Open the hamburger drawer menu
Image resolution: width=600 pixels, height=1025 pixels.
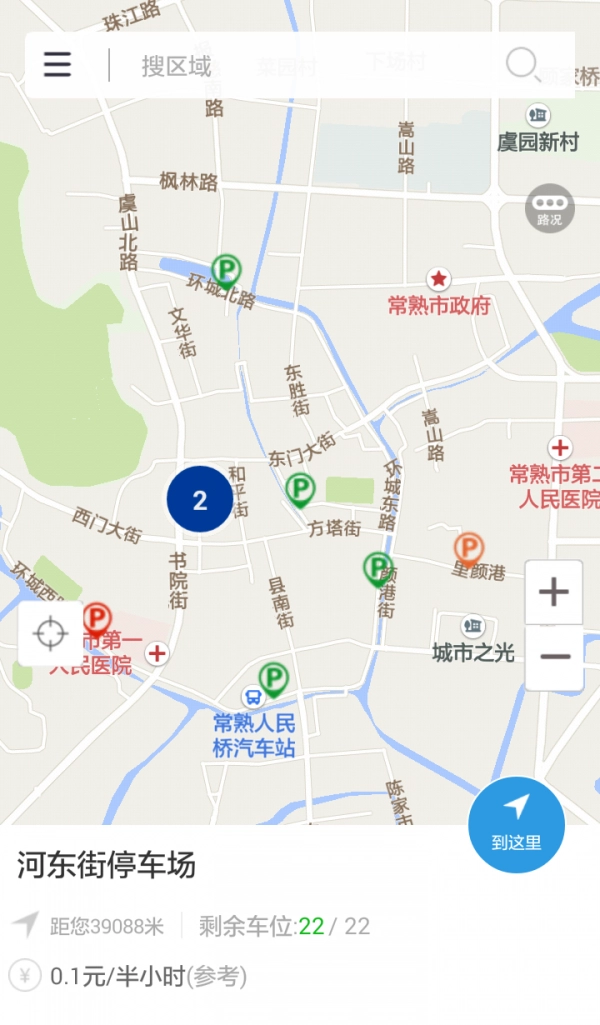(58, 65)
